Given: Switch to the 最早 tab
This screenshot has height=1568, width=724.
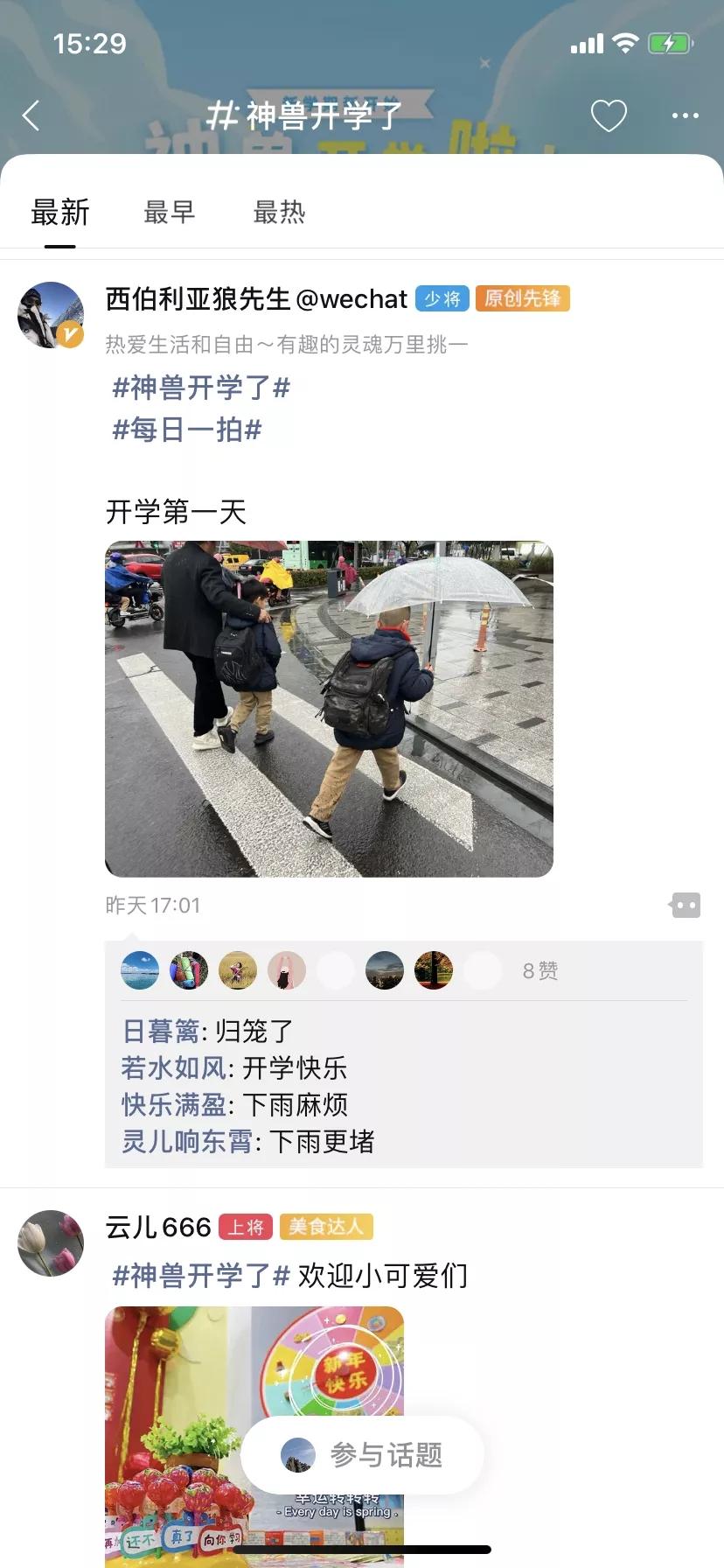Looking at the screenshot, I should pos(170,213).
